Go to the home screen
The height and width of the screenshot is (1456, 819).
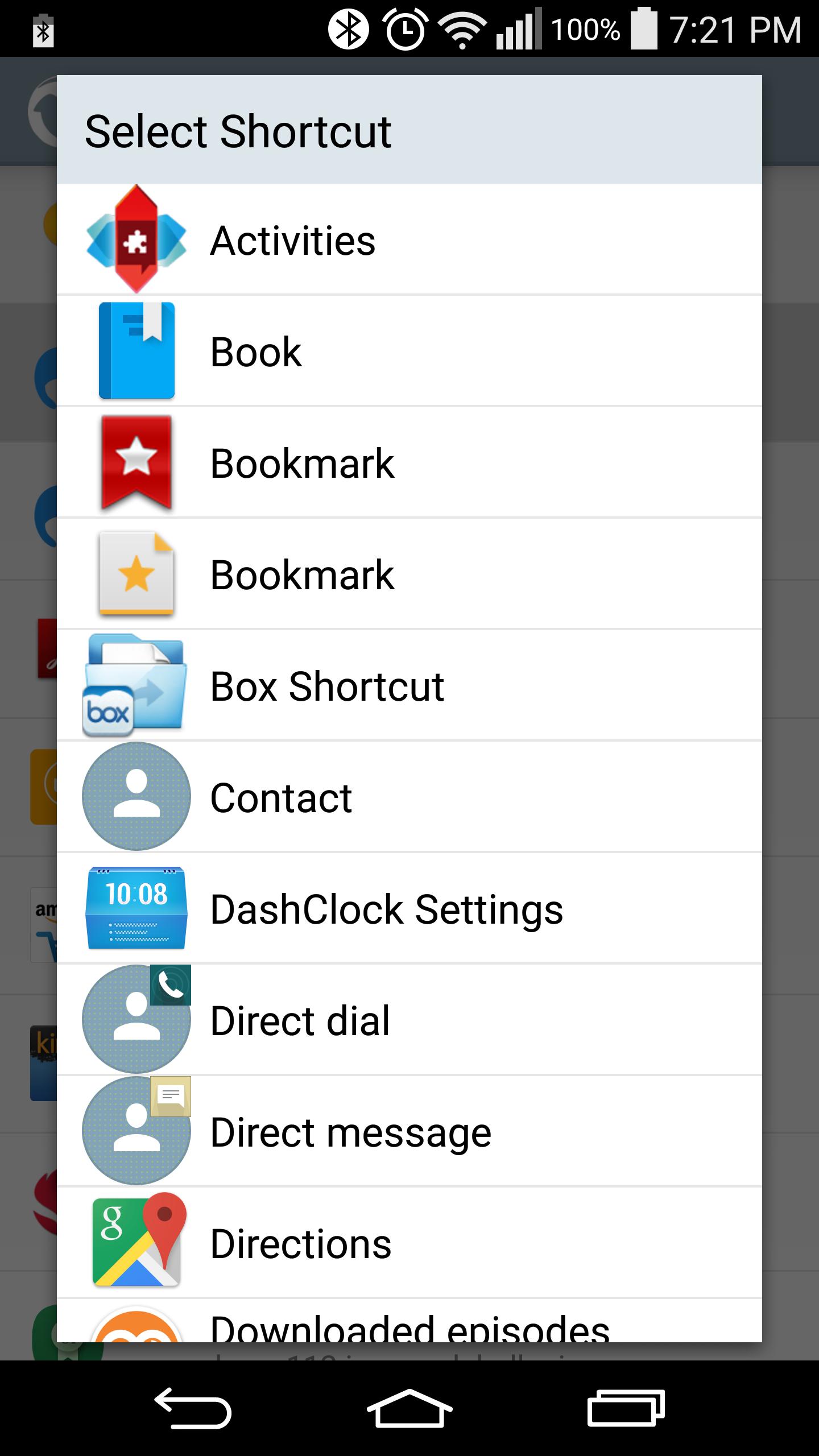[x=409, y=1408]
